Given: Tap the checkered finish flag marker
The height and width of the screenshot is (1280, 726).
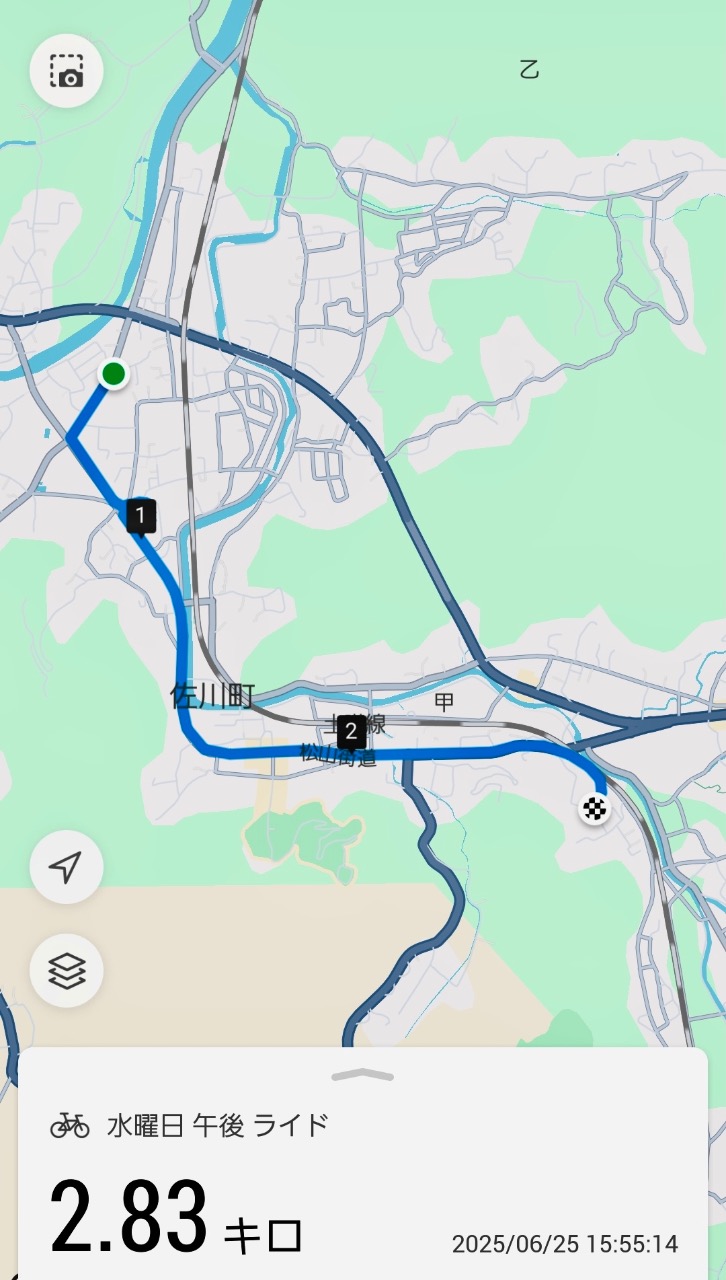Looking at the screenshot, I should tap(595, 808).
